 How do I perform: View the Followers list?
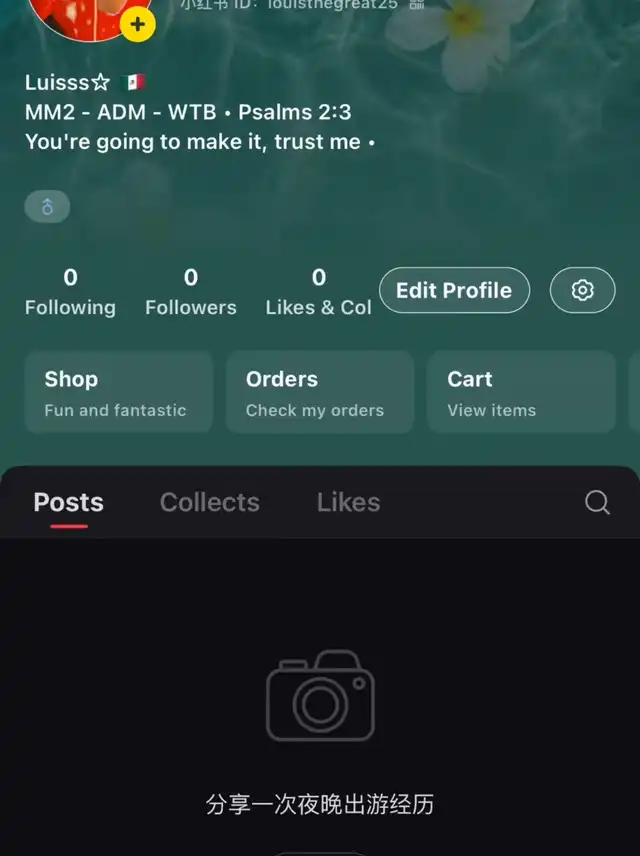(190, 292)
